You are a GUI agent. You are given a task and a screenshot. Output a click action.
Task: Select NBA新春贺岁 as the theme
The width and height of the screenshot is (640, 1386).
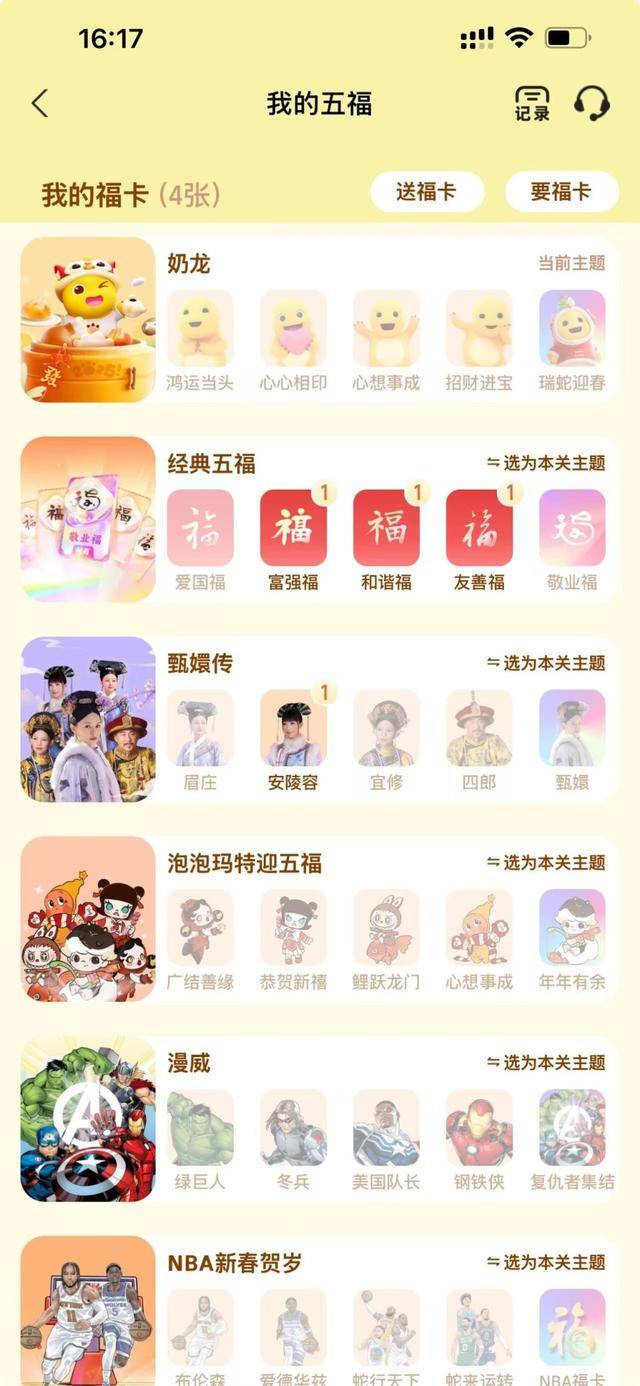pos(546,1262)
